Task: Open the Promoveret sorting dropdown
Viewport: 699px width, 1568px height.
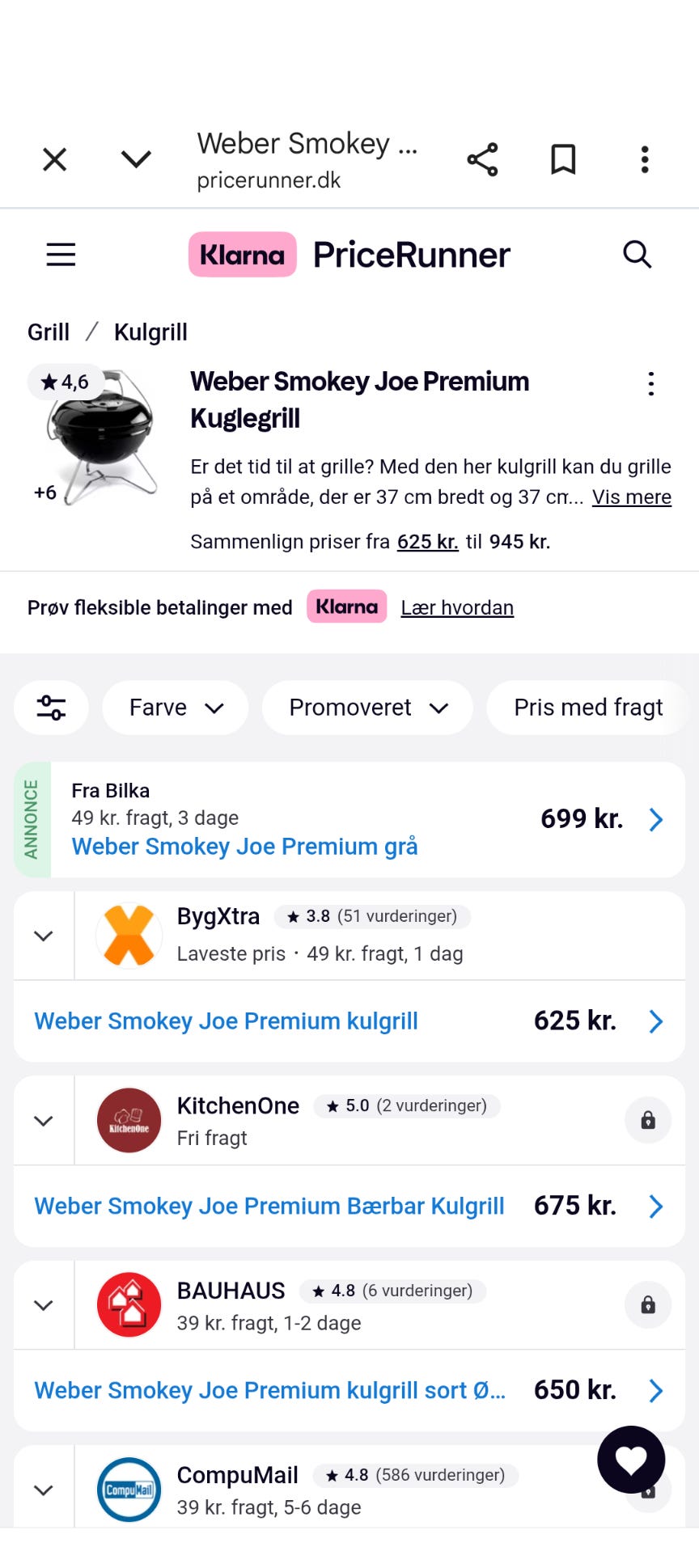Action: (367, 708)
